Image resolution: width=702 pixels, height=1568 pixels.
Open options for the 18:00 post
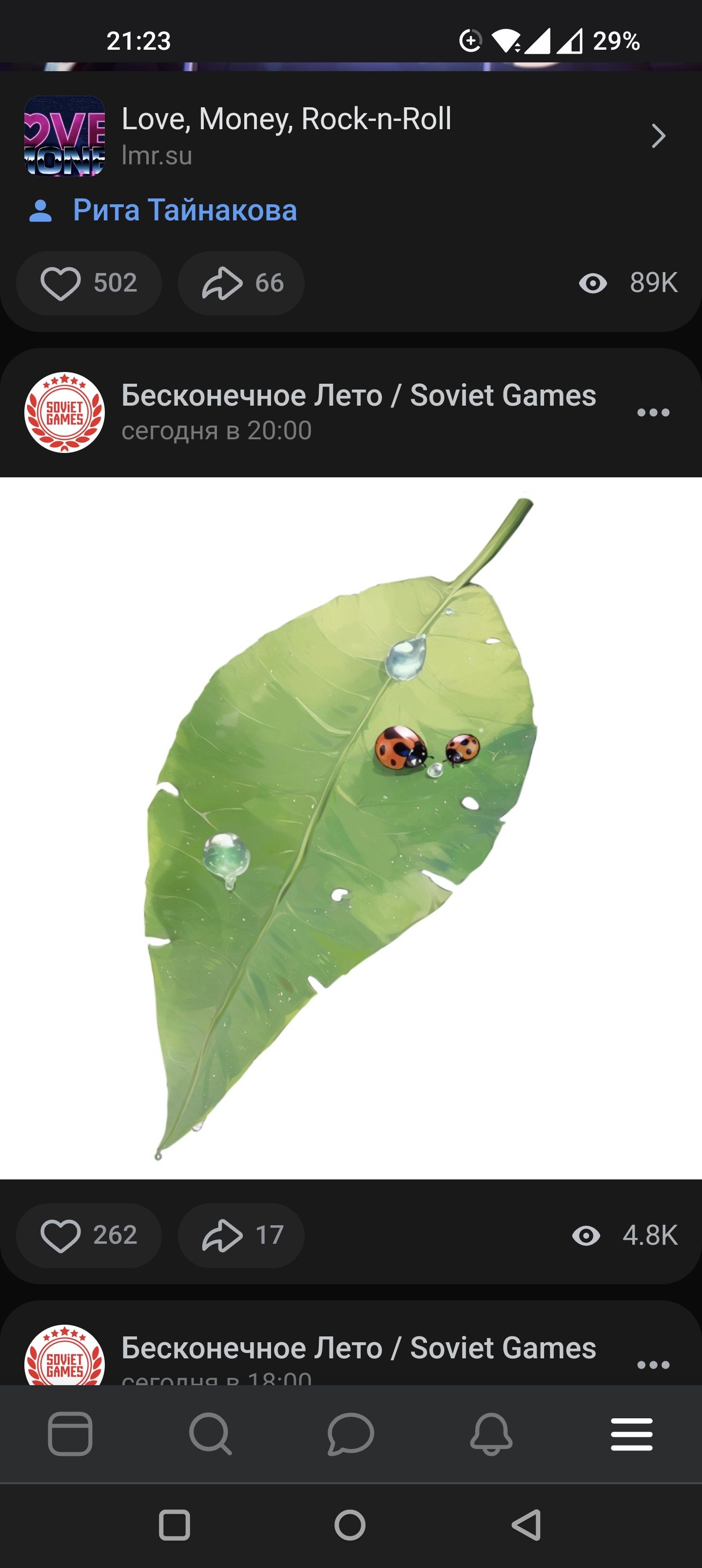point(653,1365)
